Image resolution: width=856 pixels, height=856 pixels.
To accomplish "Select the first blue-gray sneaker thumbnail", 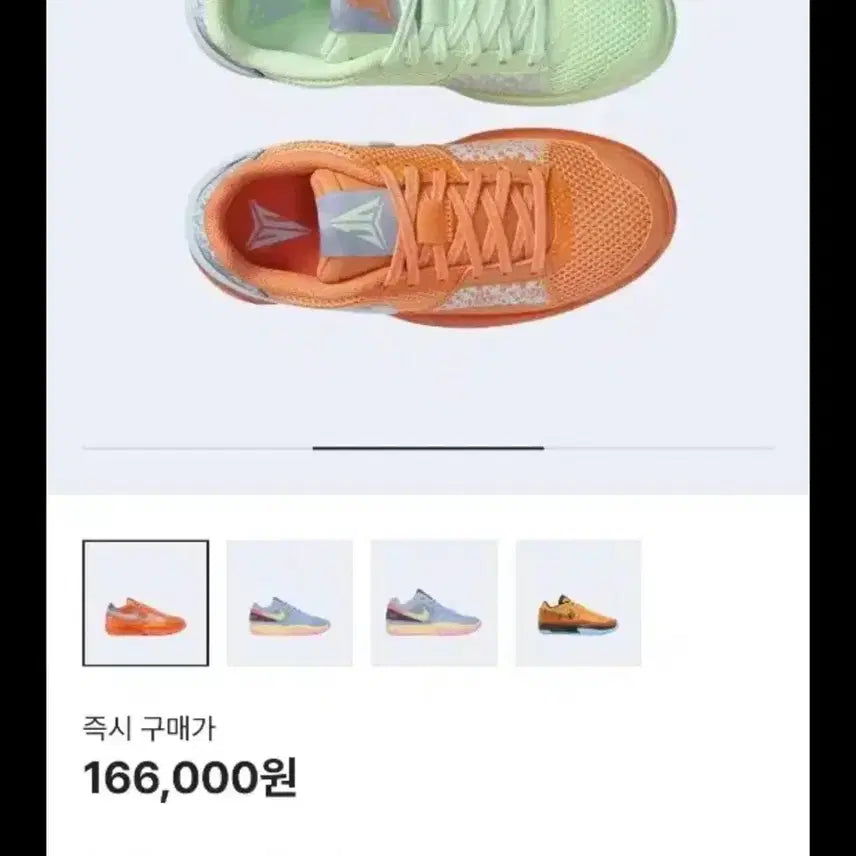I will click(x=289, y=603).
